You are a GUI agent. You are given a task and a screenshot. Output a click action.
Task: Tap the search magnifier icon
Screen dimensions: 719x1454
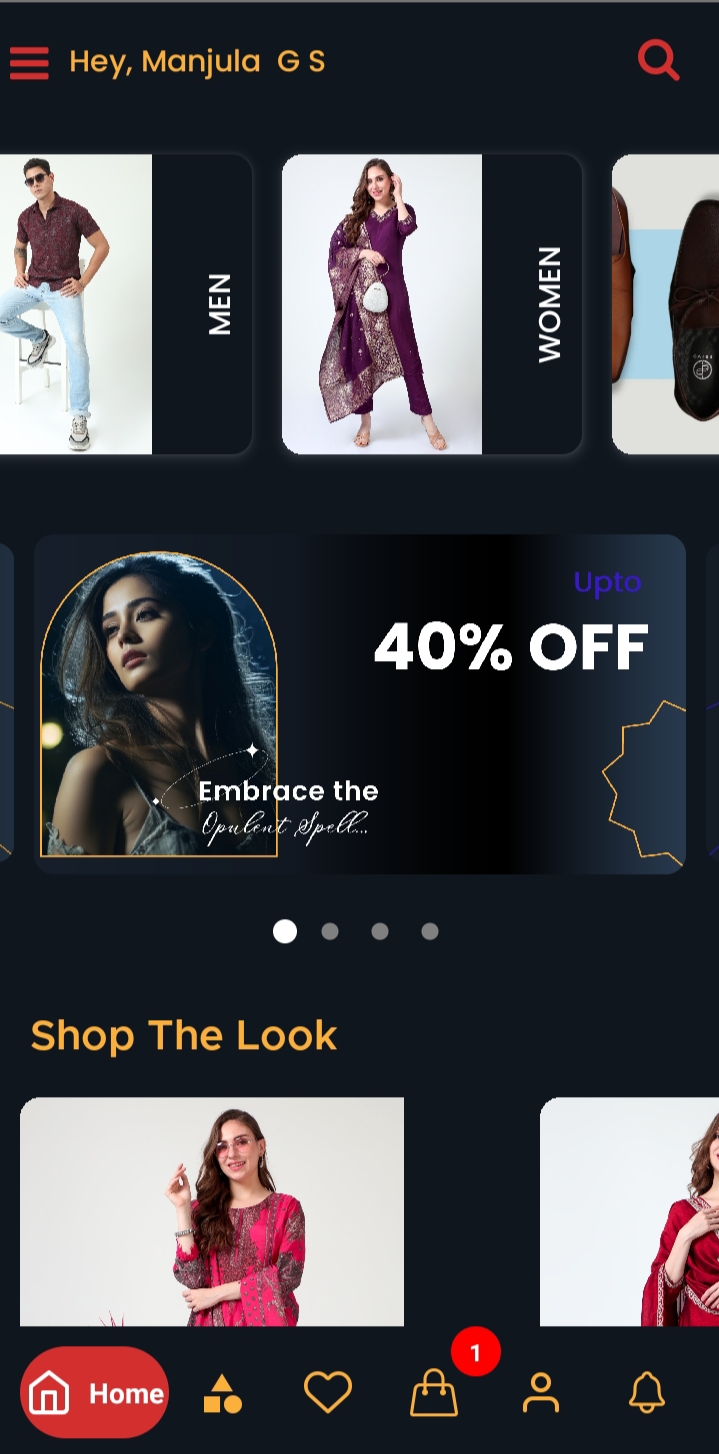[x=658, y=60]
